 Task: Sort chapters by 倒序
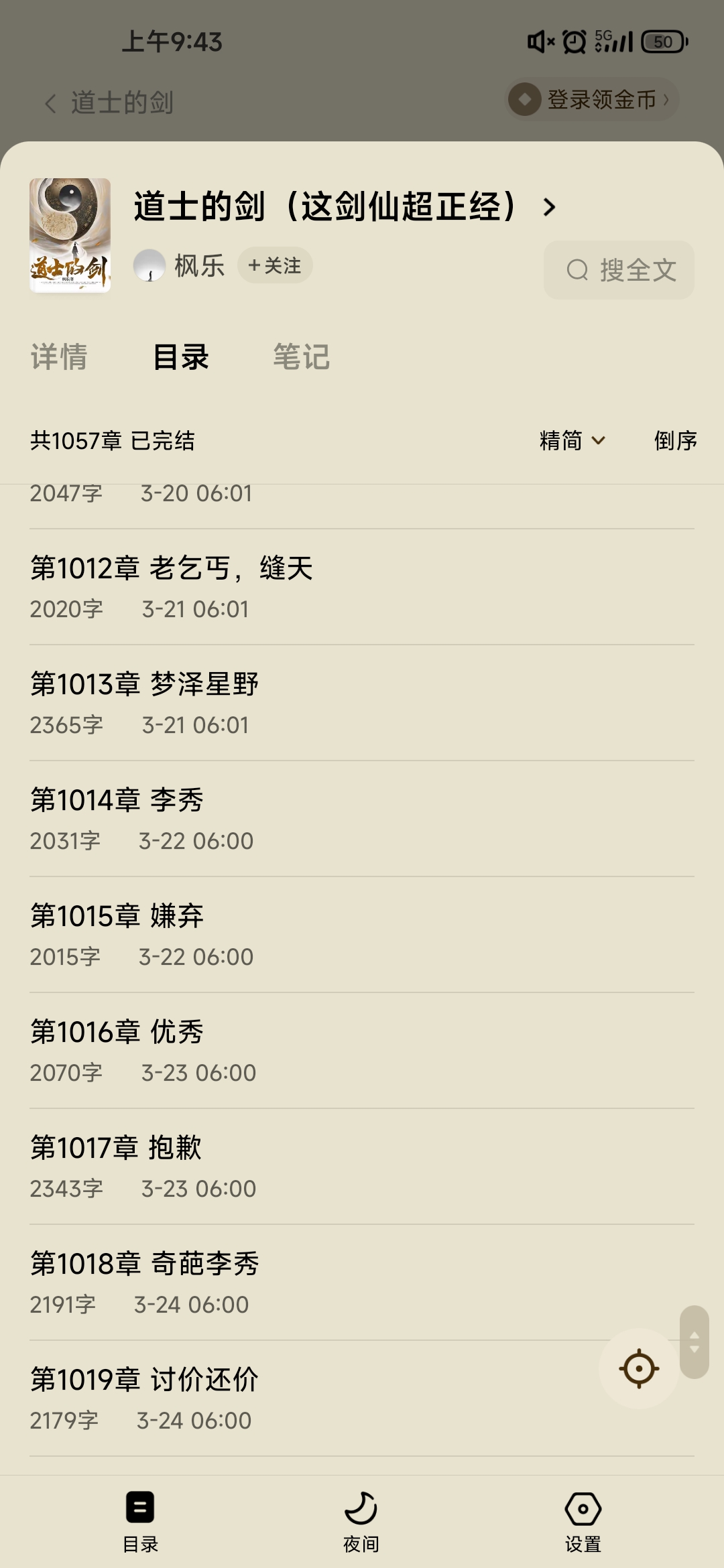(675, 440)
